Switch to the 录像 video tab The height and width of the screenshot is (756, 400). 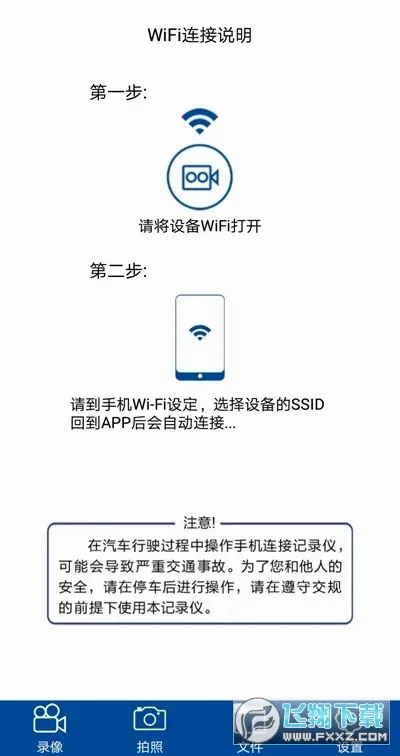point(50,728)
